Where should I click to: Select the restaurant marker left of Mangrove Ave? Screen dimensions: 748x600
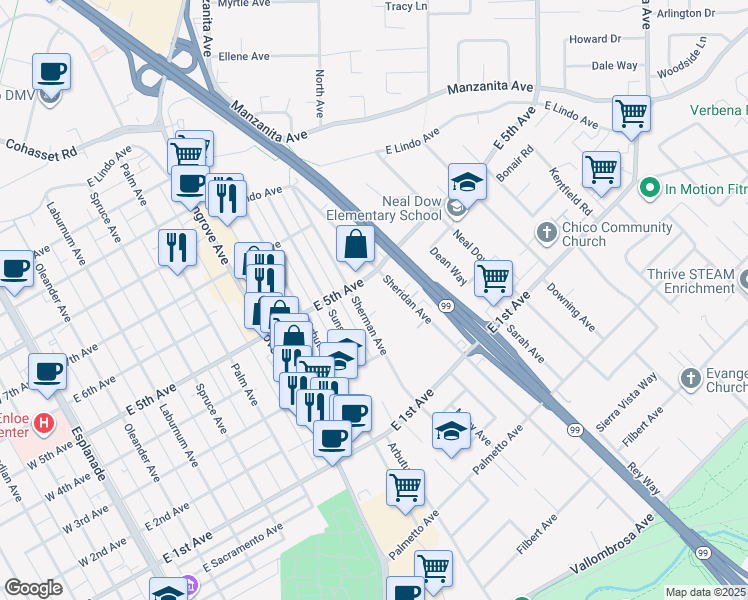(177, 246)
